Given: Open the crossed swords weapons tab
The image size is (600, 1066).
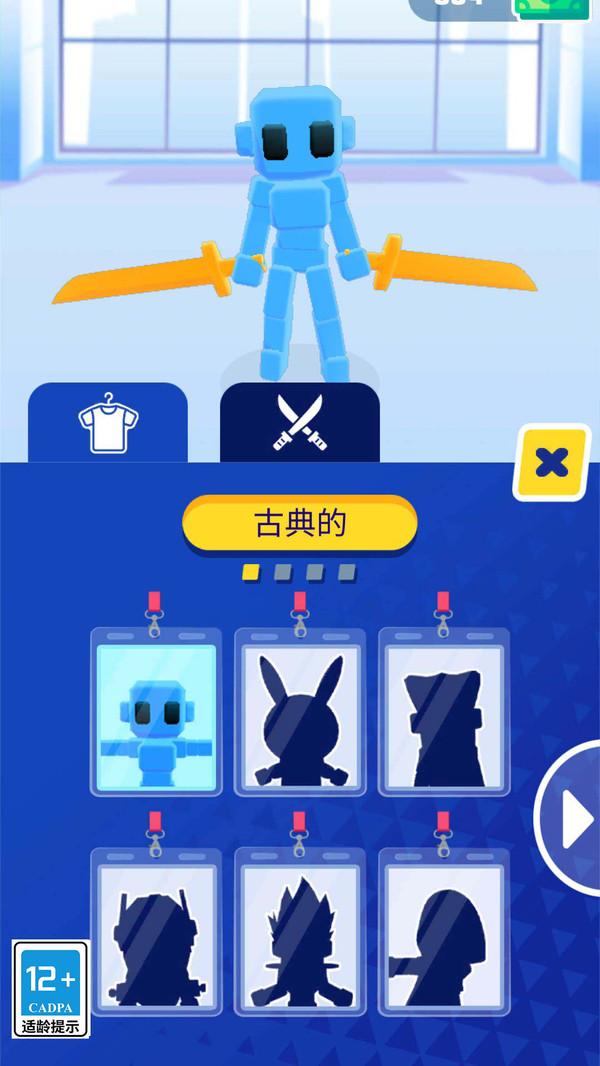Looking at the screenshot, I should 299,422.
